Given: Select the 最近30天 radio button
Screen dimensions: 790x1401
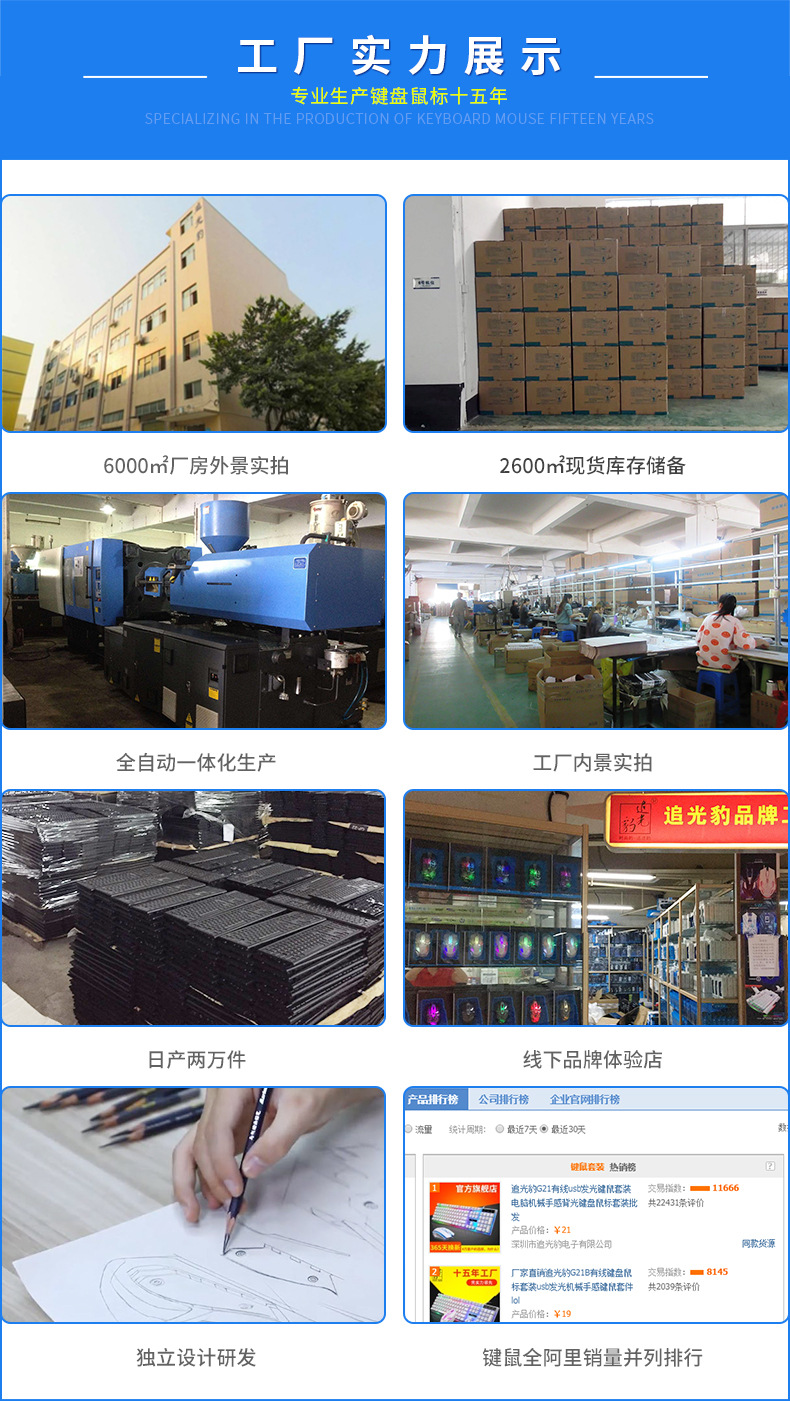Looking at the screenshot, I should pos(546,1129).
